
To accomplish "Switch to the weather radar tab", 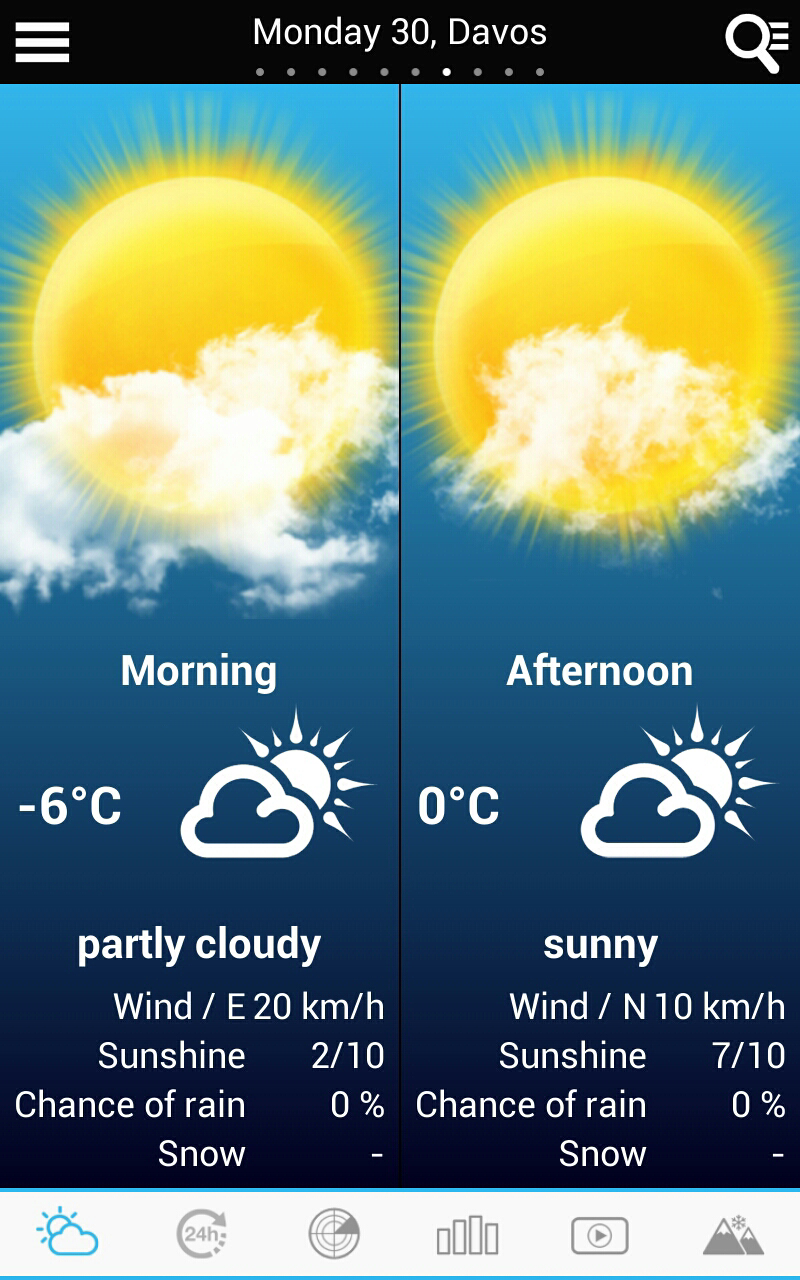I will (334, 1233).
